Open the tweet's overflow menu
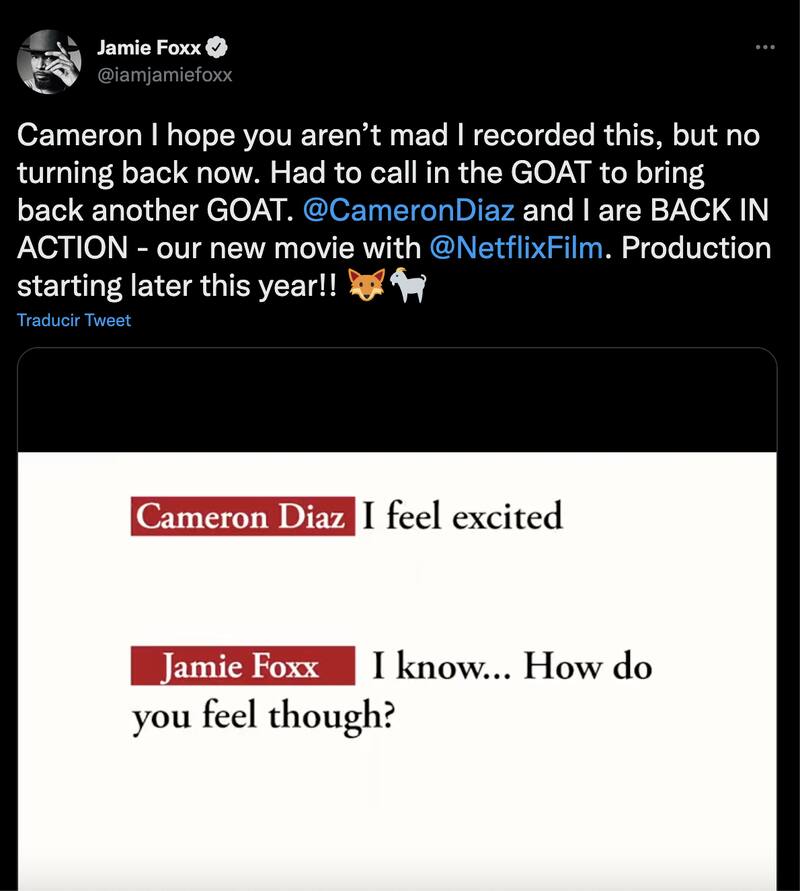The image size is (800, 891). (x=765, y=47)
